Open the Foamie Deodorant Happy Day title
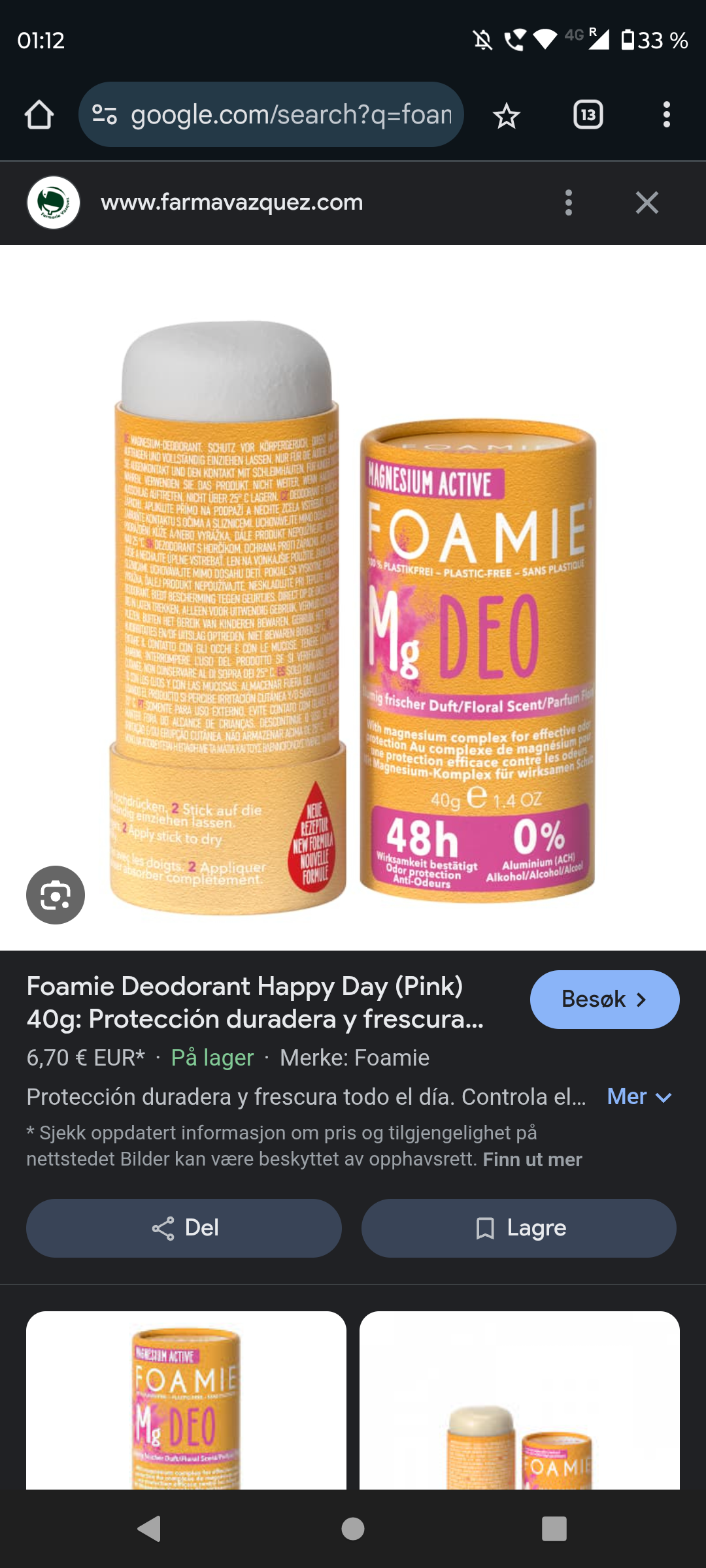Viewport: 706px width, 1568px height. pos(255,1002)
